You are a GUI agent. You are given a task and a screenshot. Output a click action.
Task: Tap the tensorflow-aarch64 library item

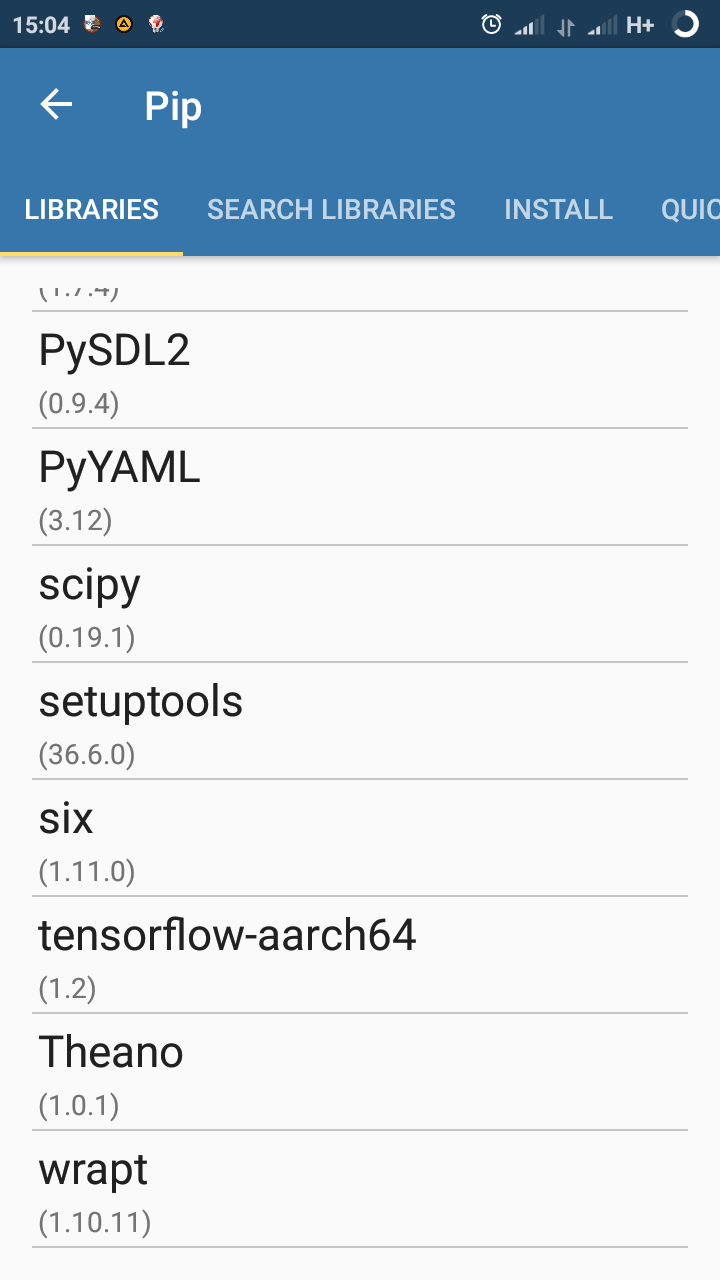click(x=360, y=955)
